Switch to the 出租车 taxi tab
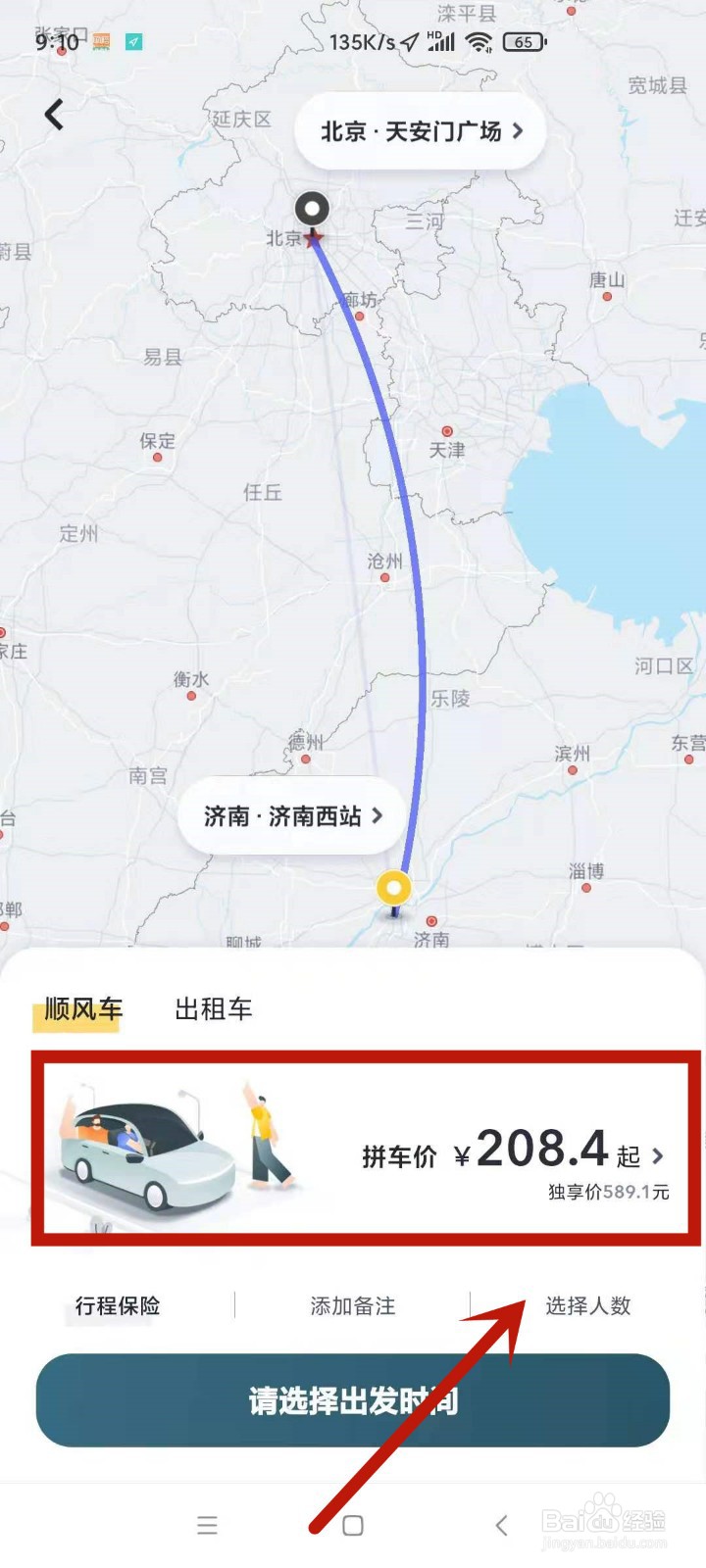The image size is (706, 1568). point(212,1009)
